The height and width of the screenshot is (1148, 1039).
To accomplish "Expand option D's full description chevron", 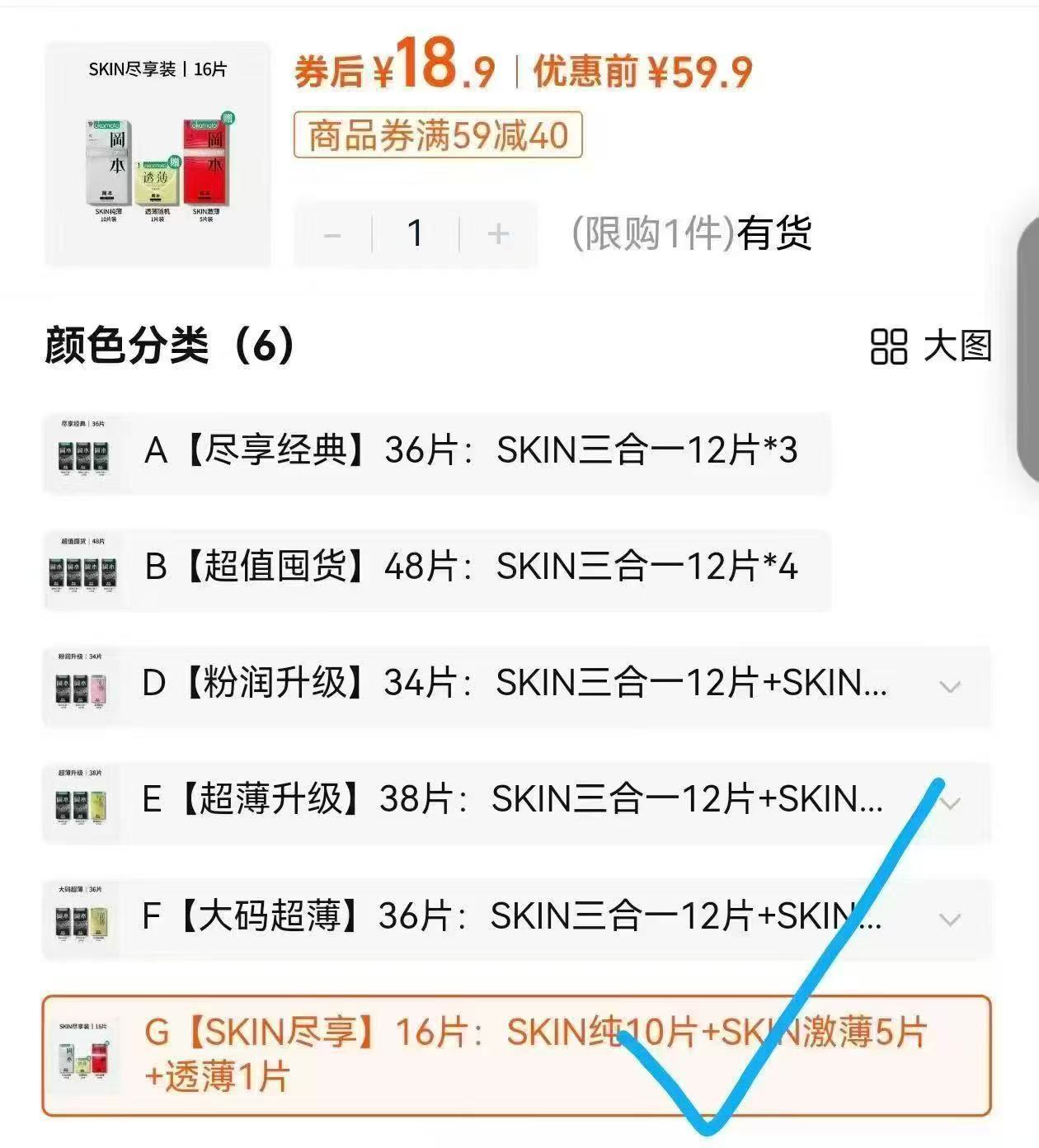I will pyautogui.click(x=948, y=686).
